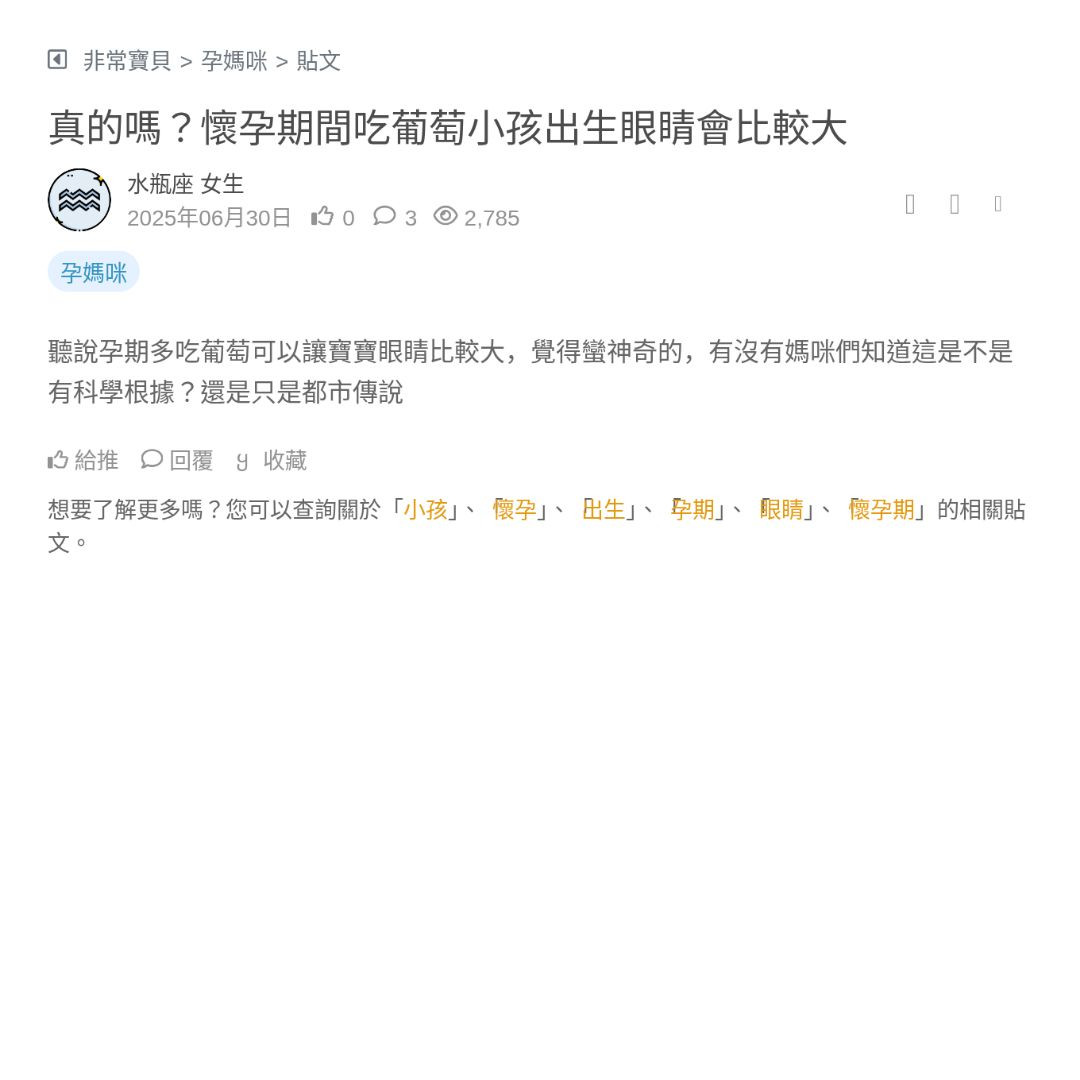Reply to the post via 回覆
Image resolution: width=1080 pixels, height=1080 pixels.
(x=178, y=460)
